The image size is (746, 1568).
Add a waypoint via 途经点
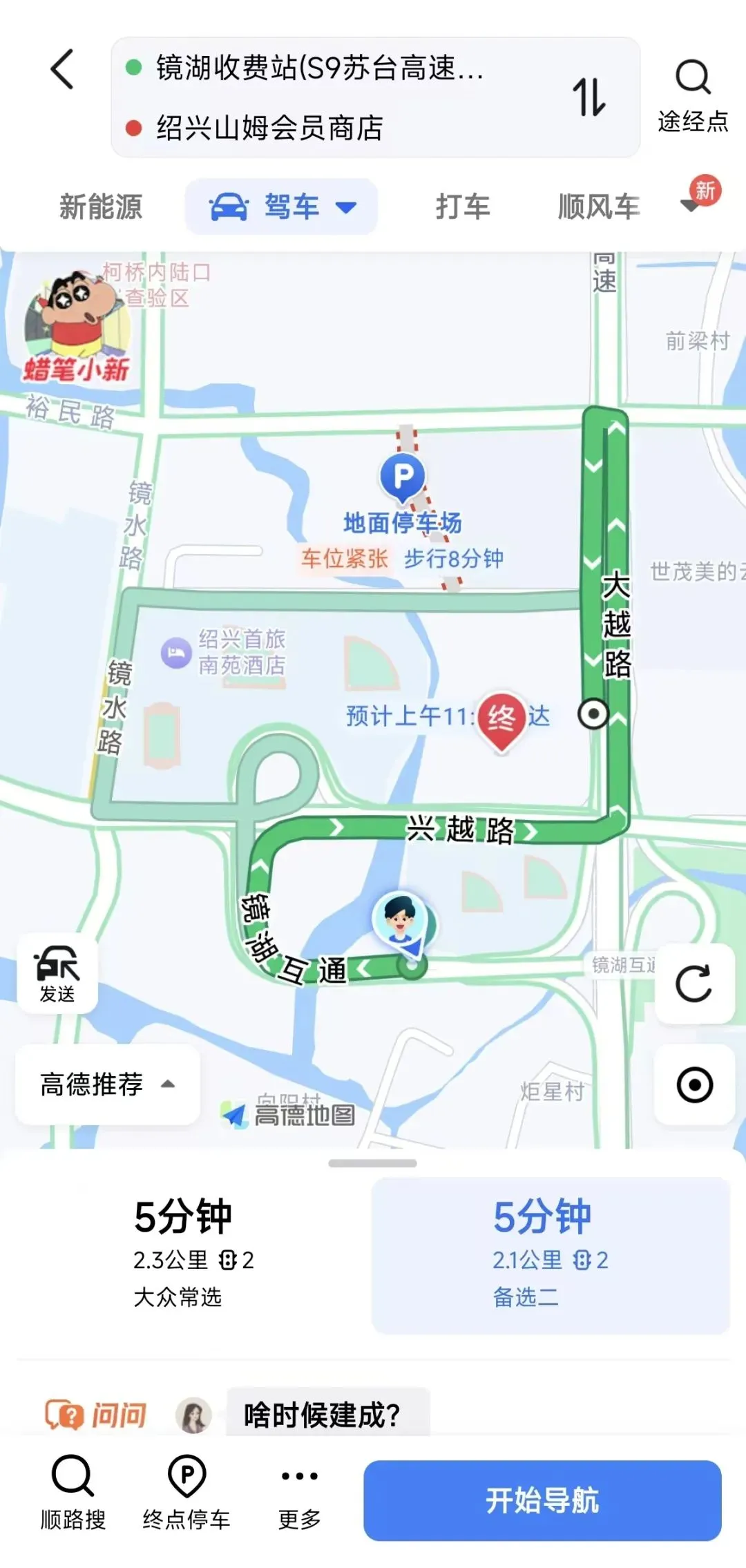point(693,95)
